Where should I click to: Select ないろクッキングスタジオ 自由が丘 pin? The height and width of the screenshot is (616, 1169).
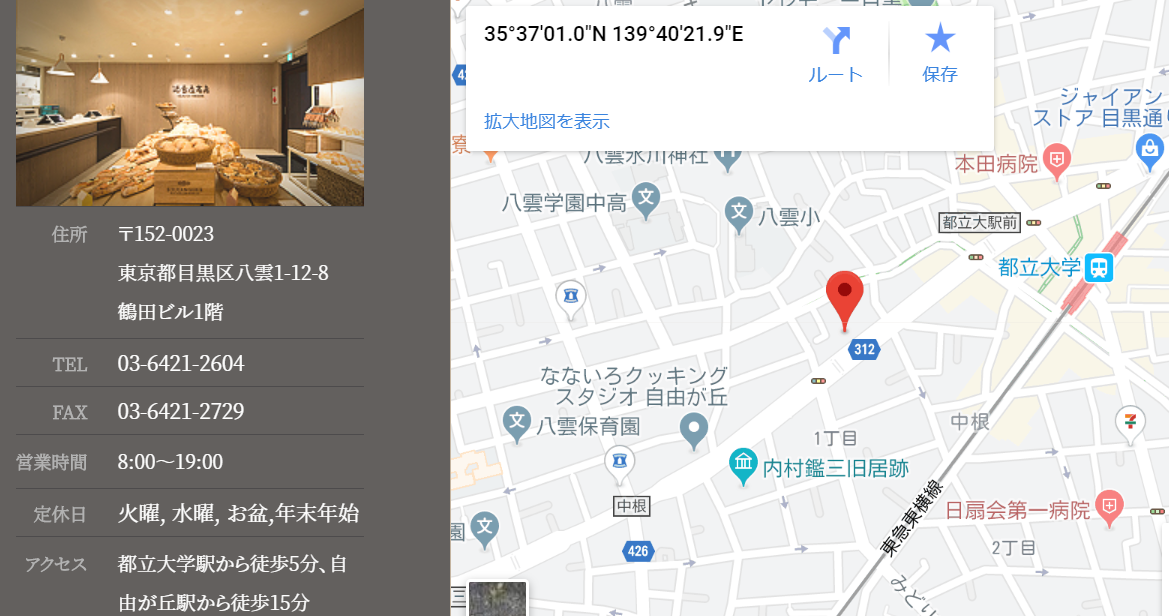pos(693,431)
